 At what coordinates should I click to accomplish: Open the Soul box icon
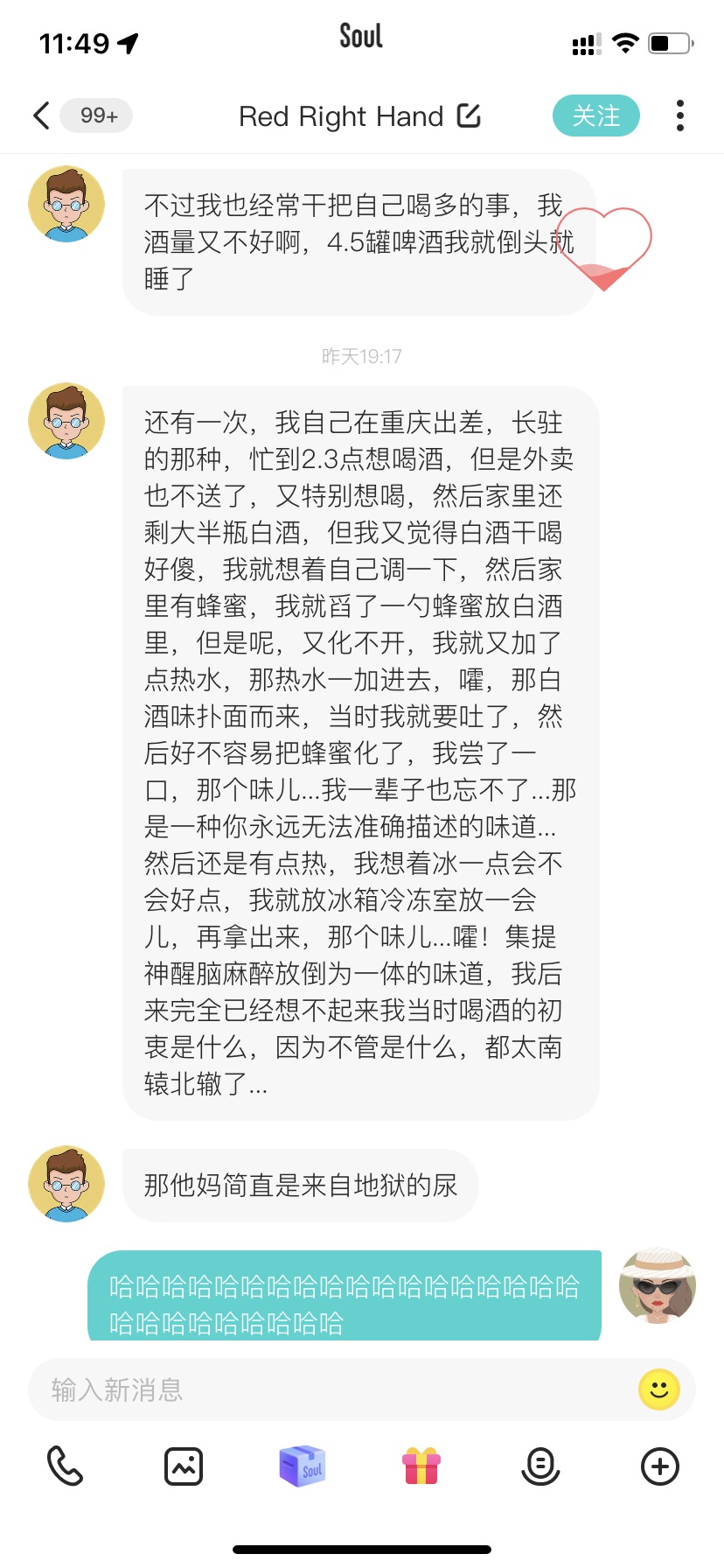(x=303, y=1466)
